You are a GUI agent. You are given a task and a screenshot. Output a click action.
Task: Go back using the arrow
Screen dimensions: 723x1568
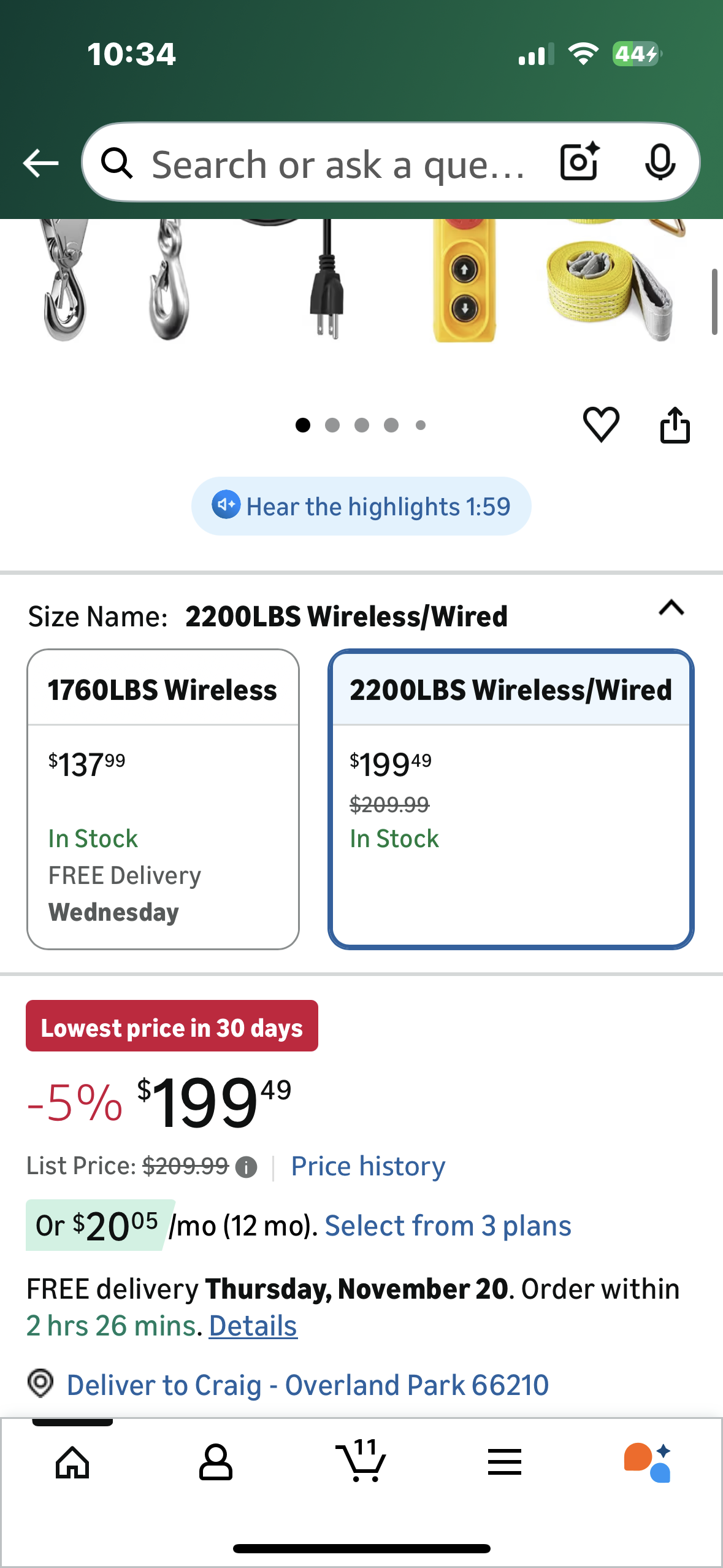40,163
